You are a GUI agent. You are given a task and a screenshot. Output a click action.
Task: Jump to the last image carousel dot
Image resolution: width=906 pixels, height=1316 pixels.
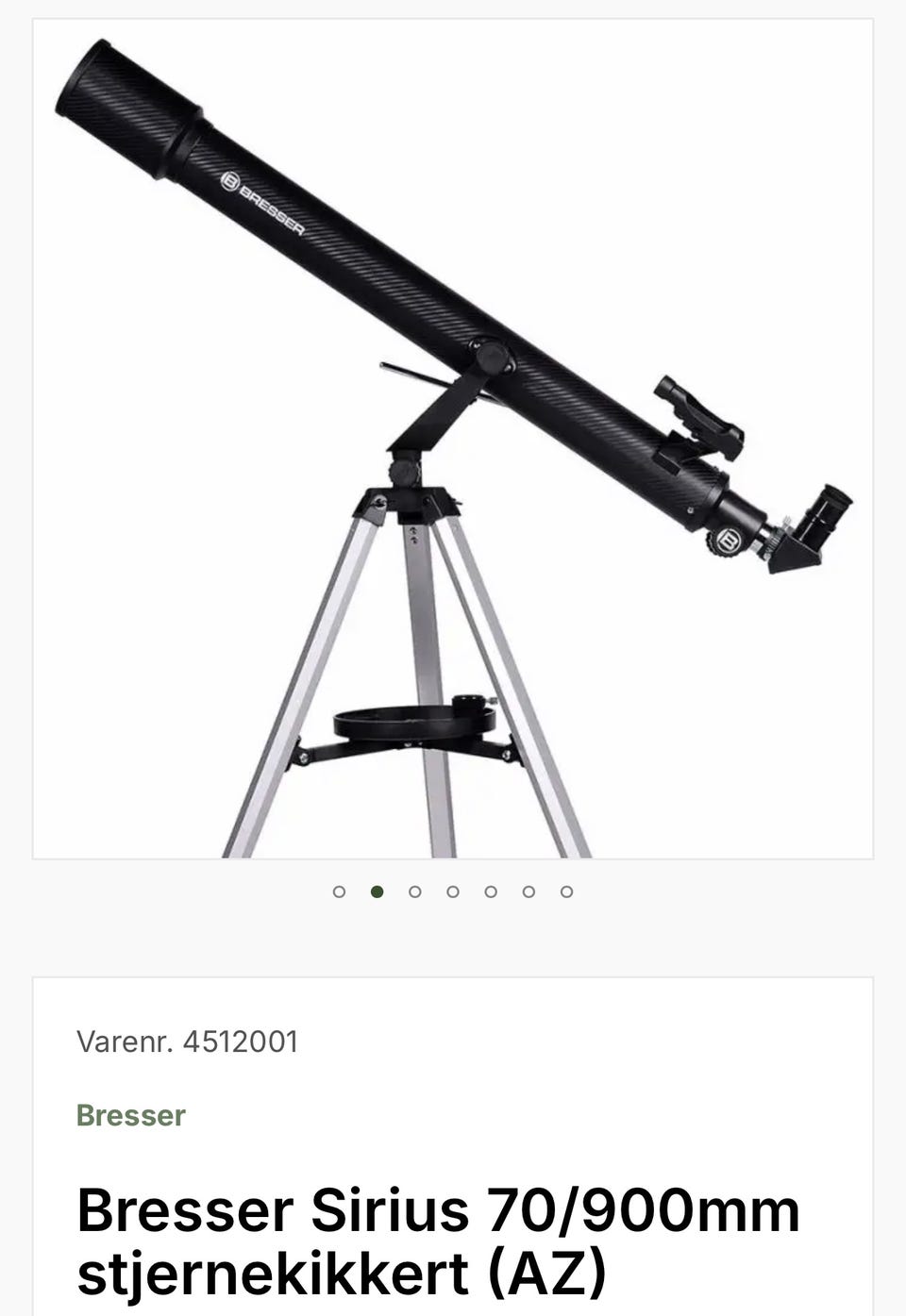click(x=566, y=891)
